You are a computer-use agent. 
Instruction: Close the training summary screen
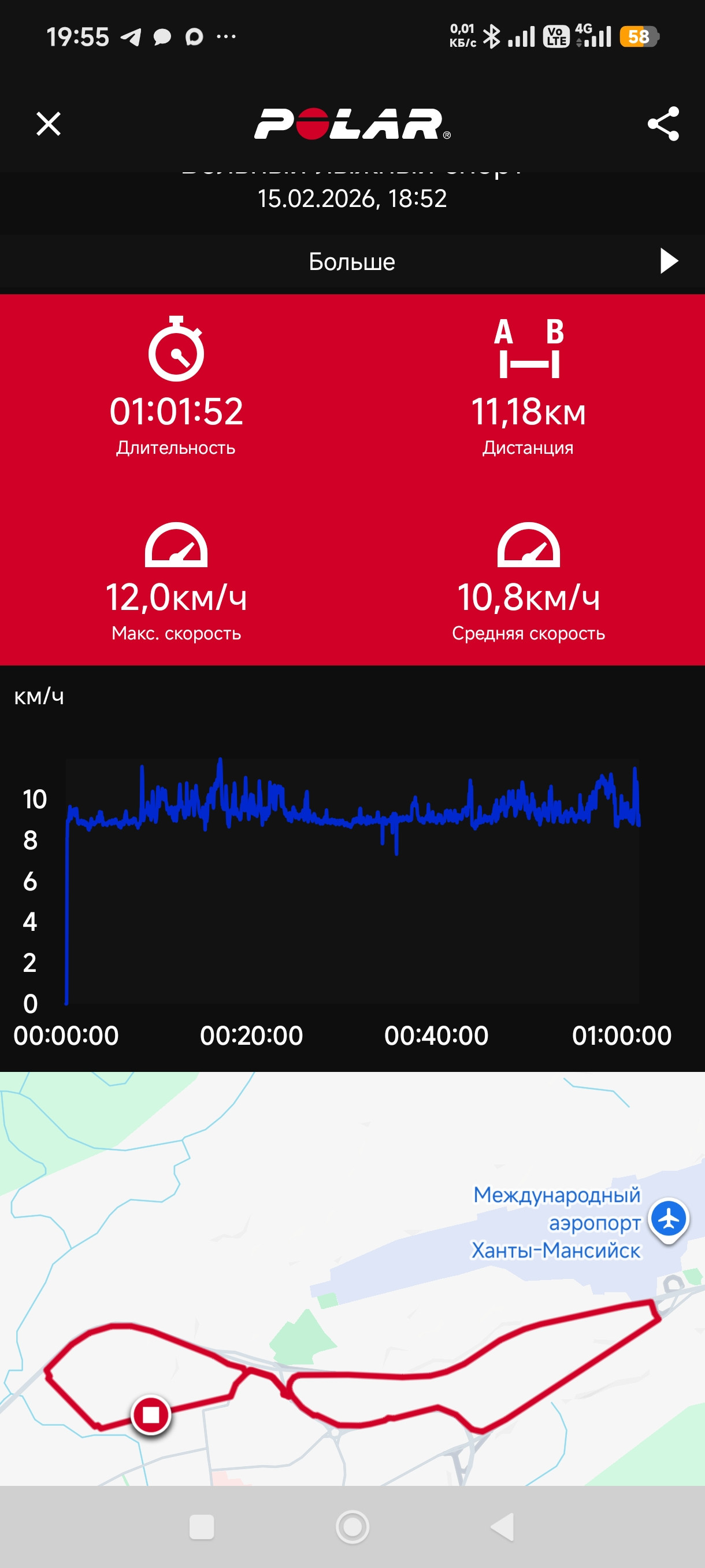(49, 124)
